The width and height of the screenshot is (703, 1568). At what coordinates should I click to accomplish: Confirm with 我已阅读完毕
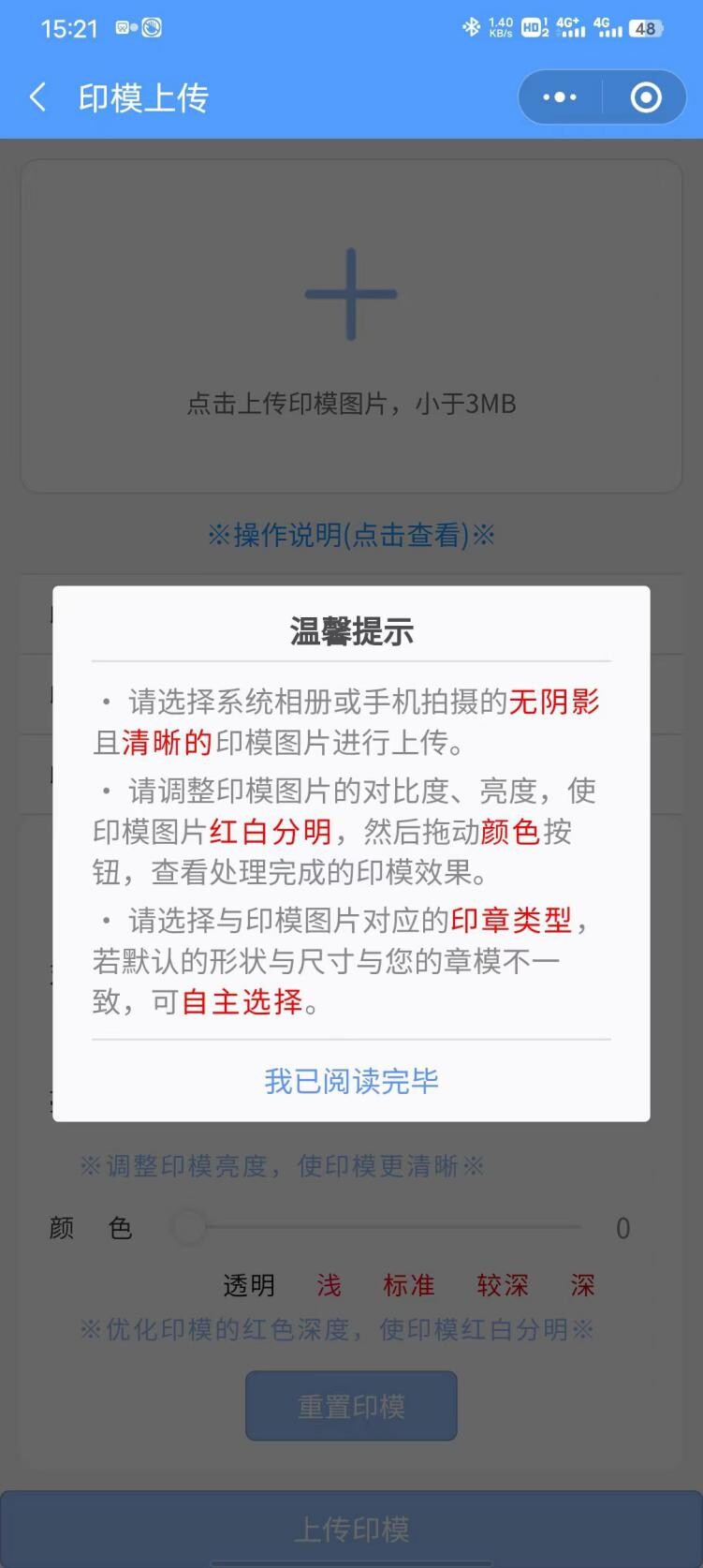pyautogui.click(x=351, y=1081)
